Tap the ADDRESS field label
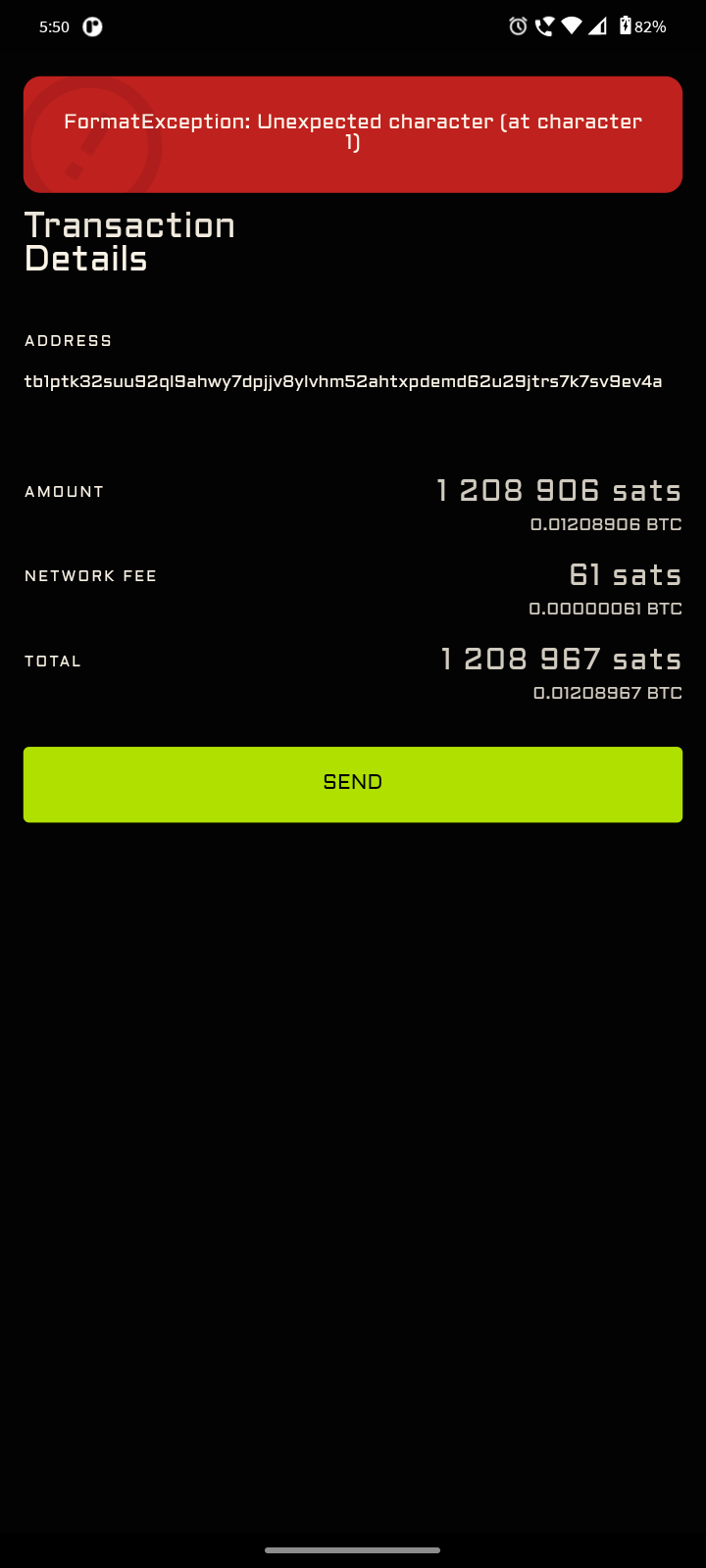Viewport: 706px width, 1568px height. pos(67,340)
